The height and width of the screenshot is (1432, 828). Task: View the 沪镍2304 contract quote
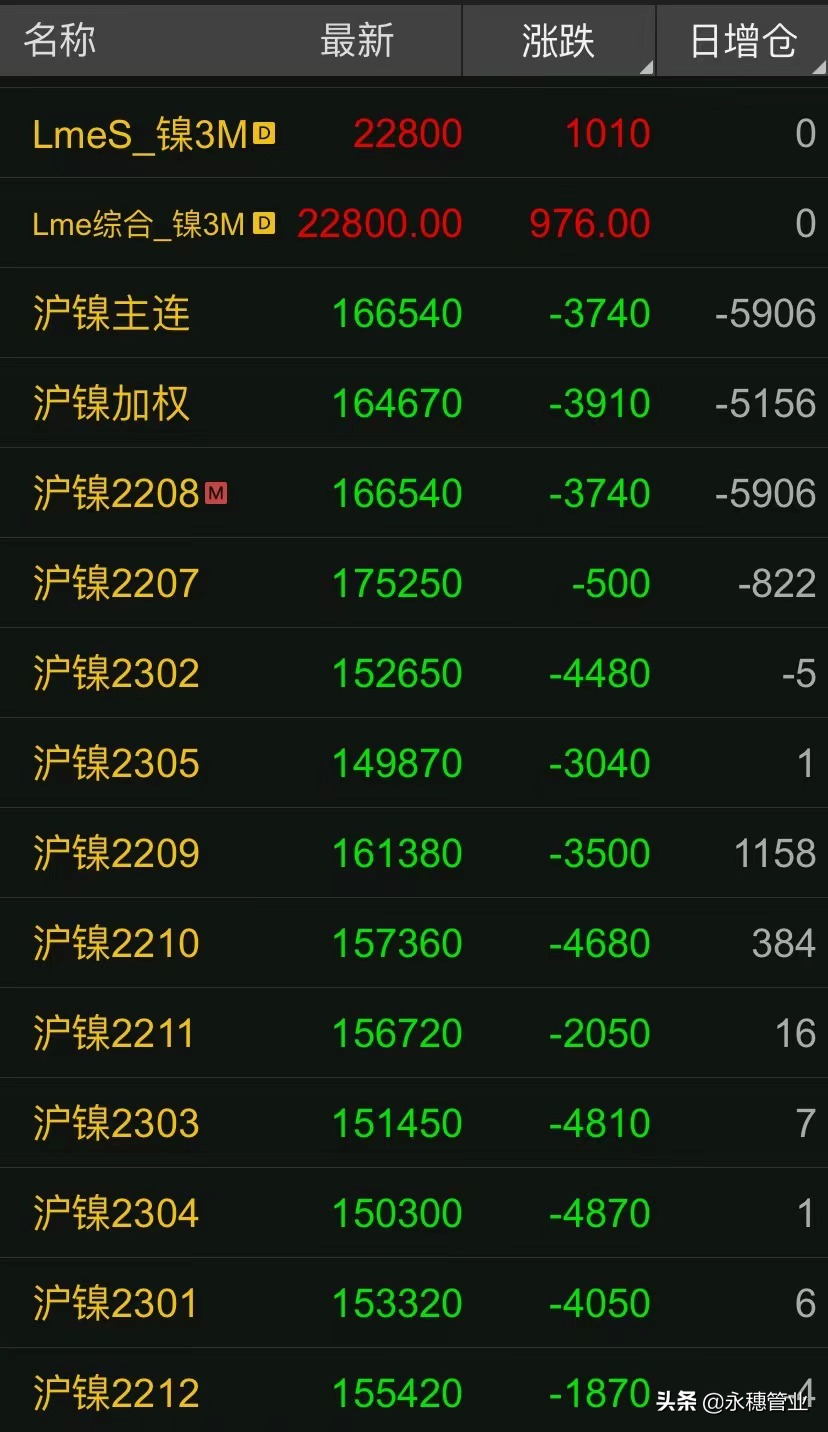coord(414,1213)
